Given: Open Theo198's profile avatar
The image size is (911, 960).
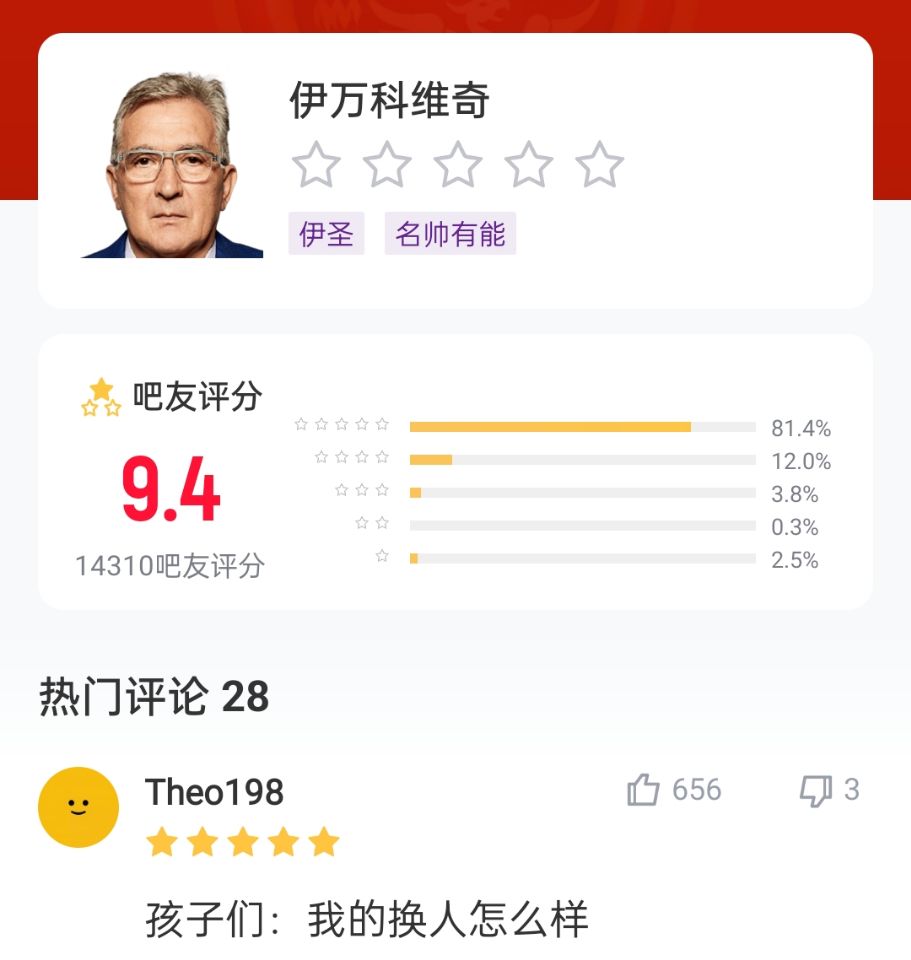Looking at the screenshot, I should pos(78,807).
